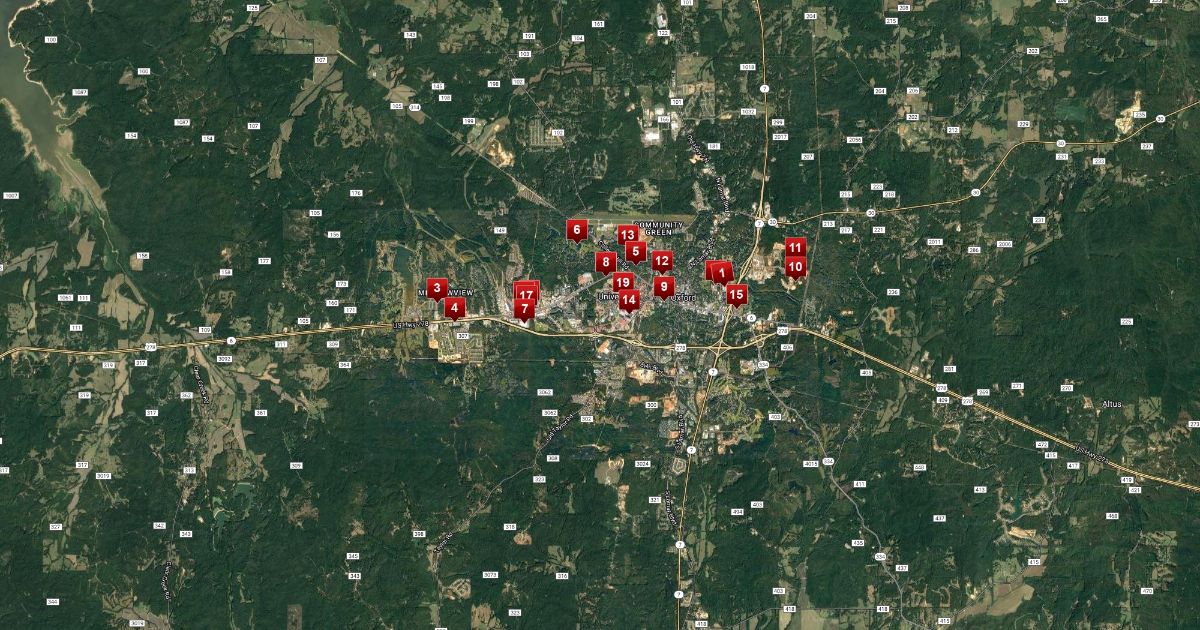
Task: Tap location pin 10
Action: (x=795, y=267)
